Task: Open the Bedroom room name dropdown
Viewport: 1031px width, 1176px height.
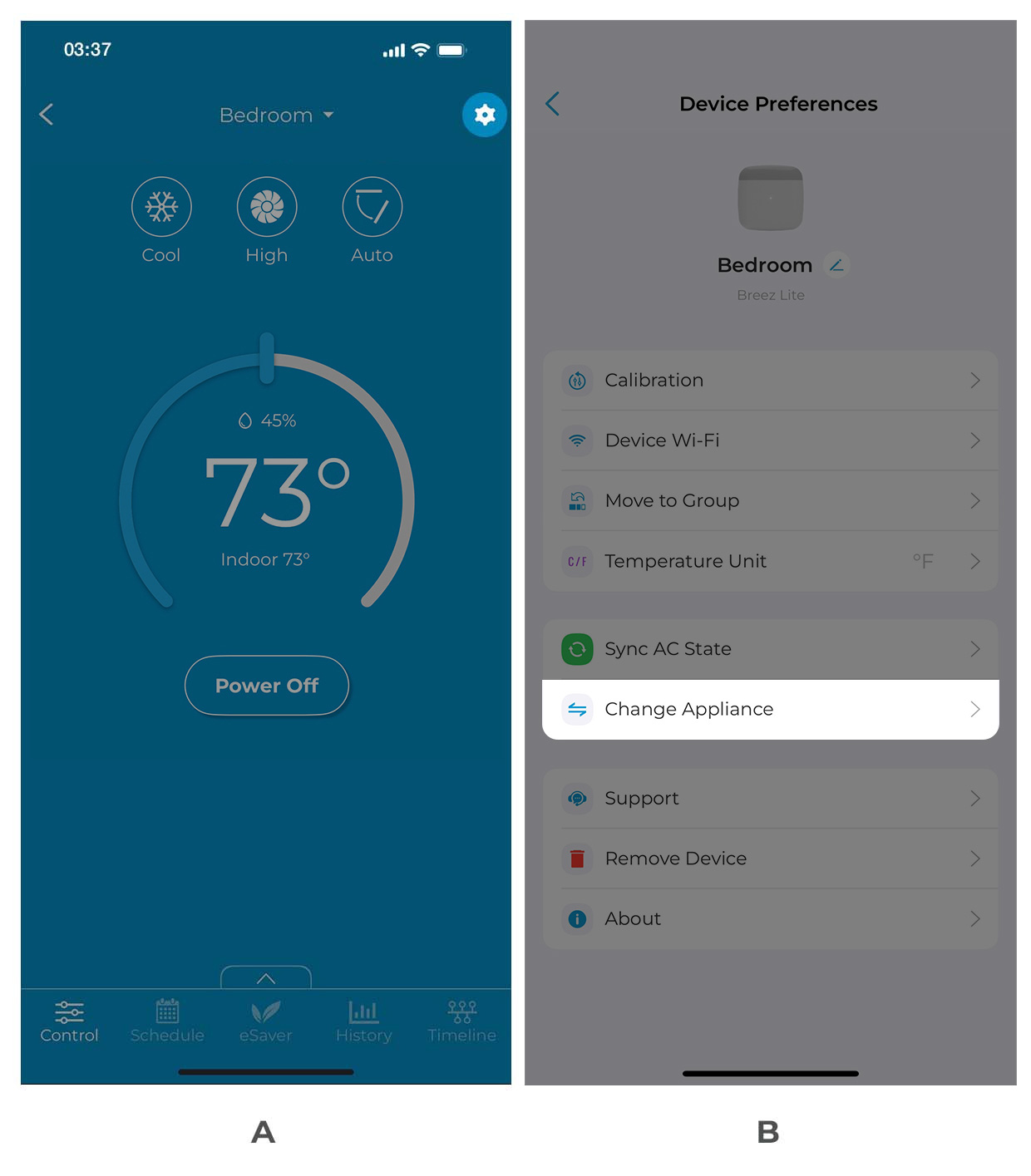Action: coord(277,116)
